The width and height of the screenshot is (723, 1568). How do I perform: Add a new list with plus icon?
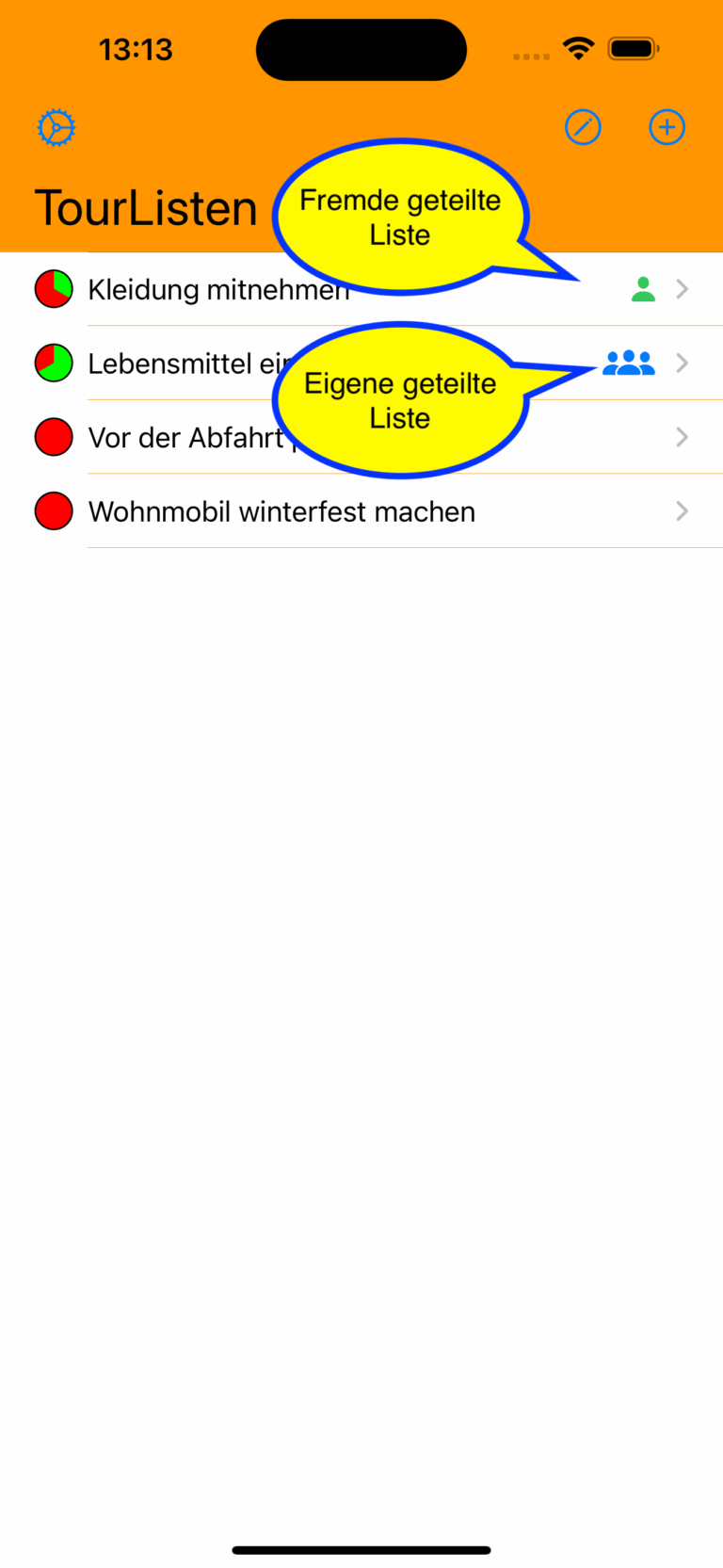click(x=667, y=127)
